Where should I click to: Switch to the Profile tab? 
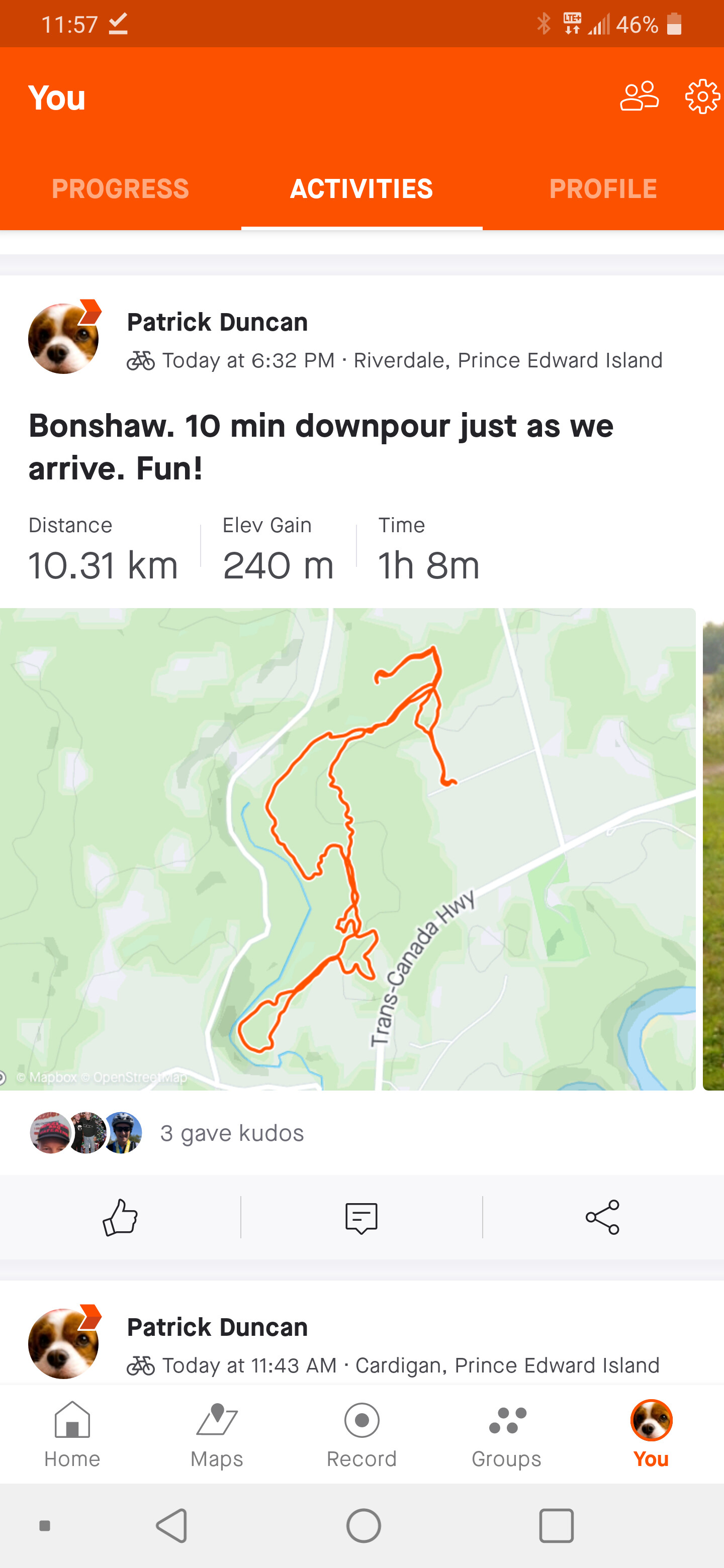[603, 188]
